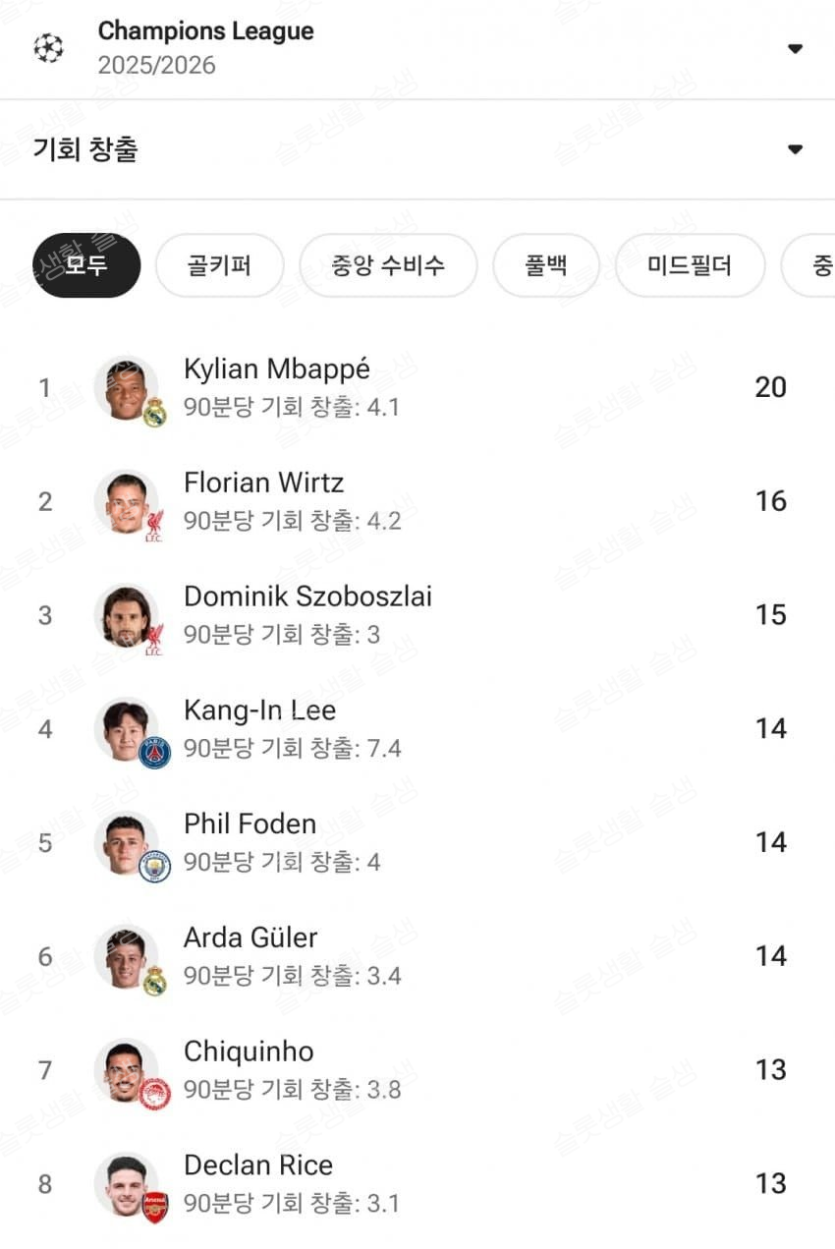The width and height of the screenshot is (835, 1249).
Task: Filter by 중앙 수비수 position
Action: 388,266
